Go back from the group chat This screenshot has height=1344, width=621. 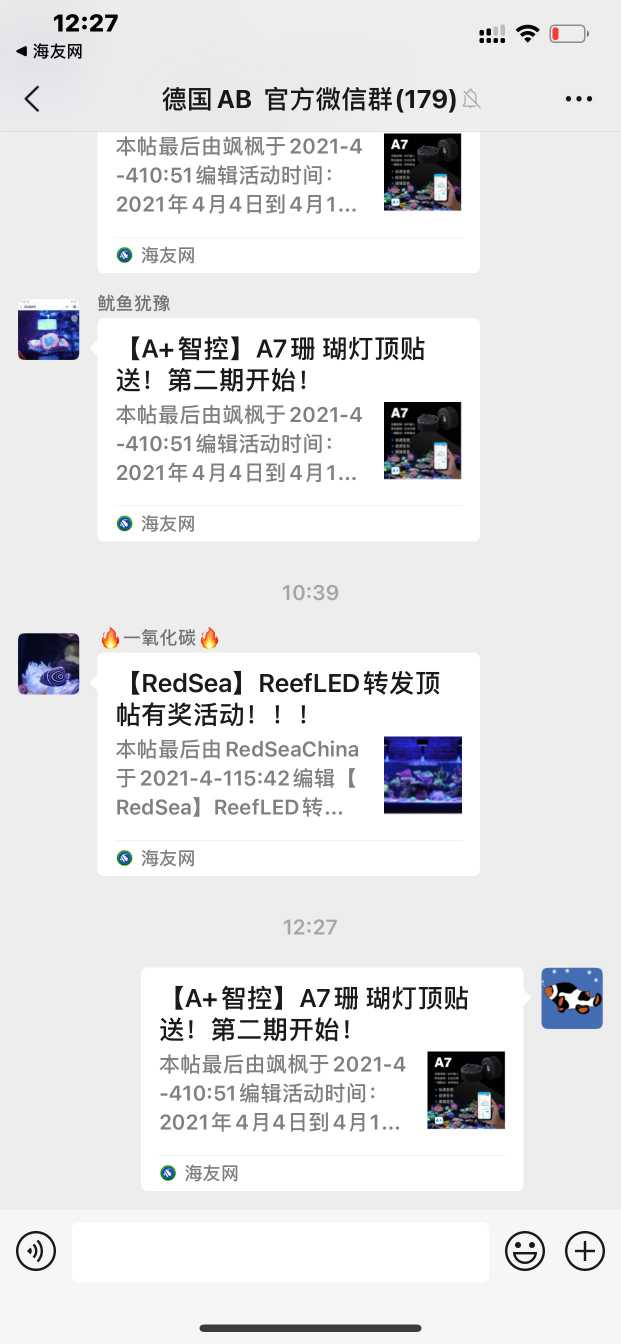point(32,98)
